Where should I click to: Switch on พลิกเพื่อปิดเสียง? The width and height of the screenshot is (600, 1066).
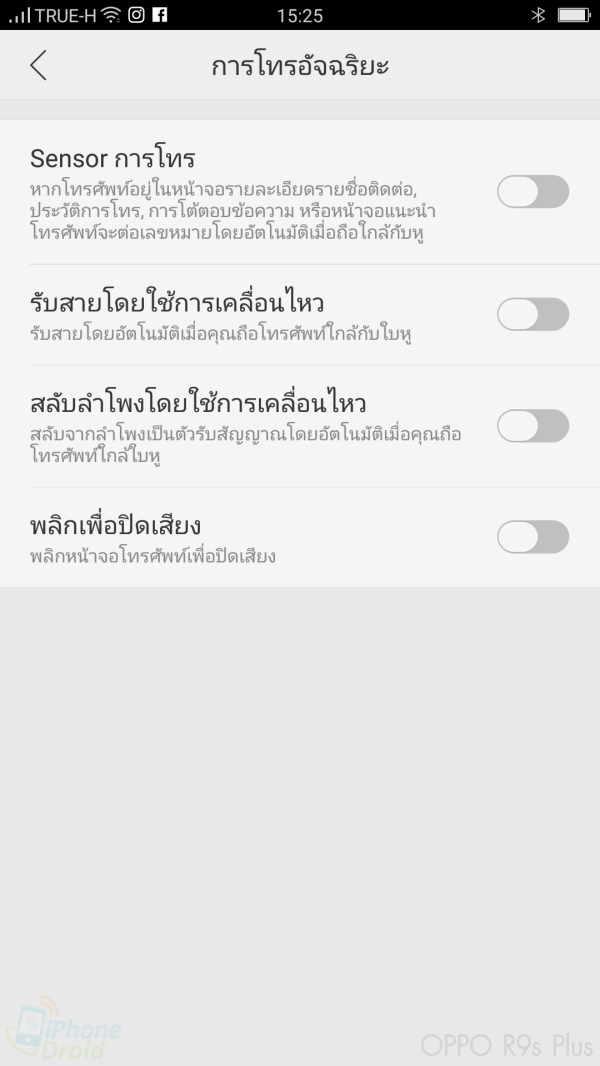533,537
